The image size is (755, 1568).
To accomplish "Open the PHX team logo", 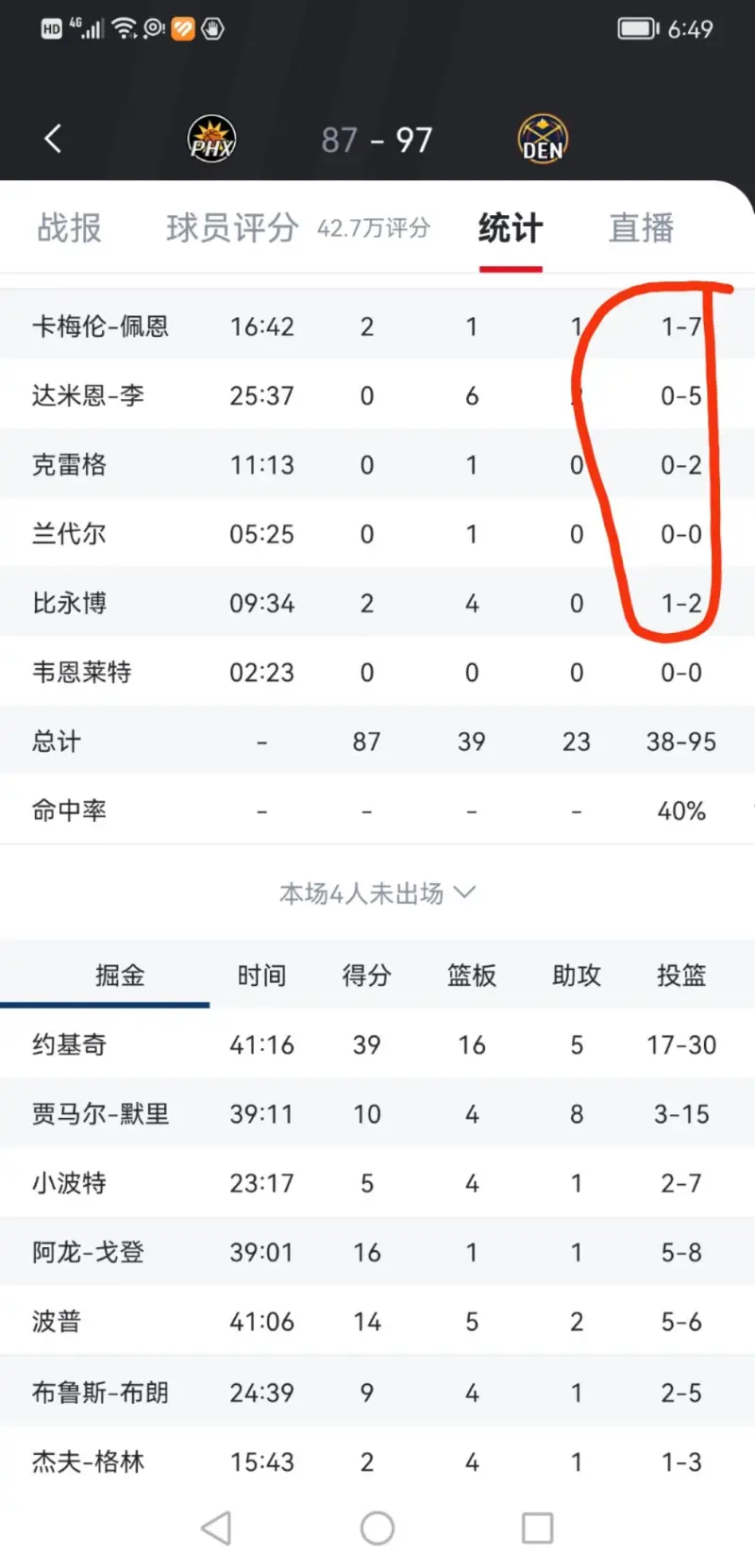I will [x=211, y=140].
